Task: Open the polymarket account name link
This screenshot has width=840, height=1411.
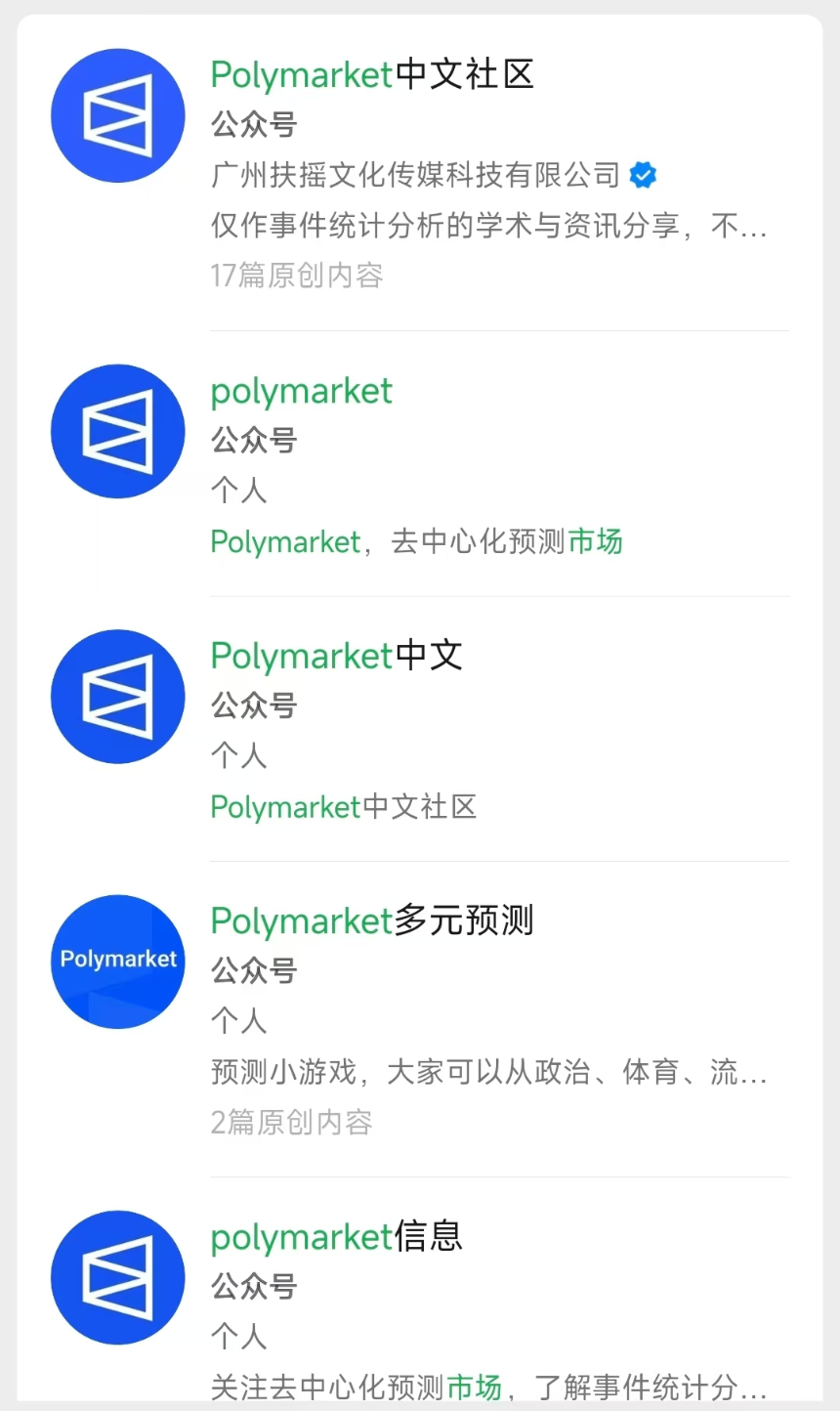Action: coord(300,391)
